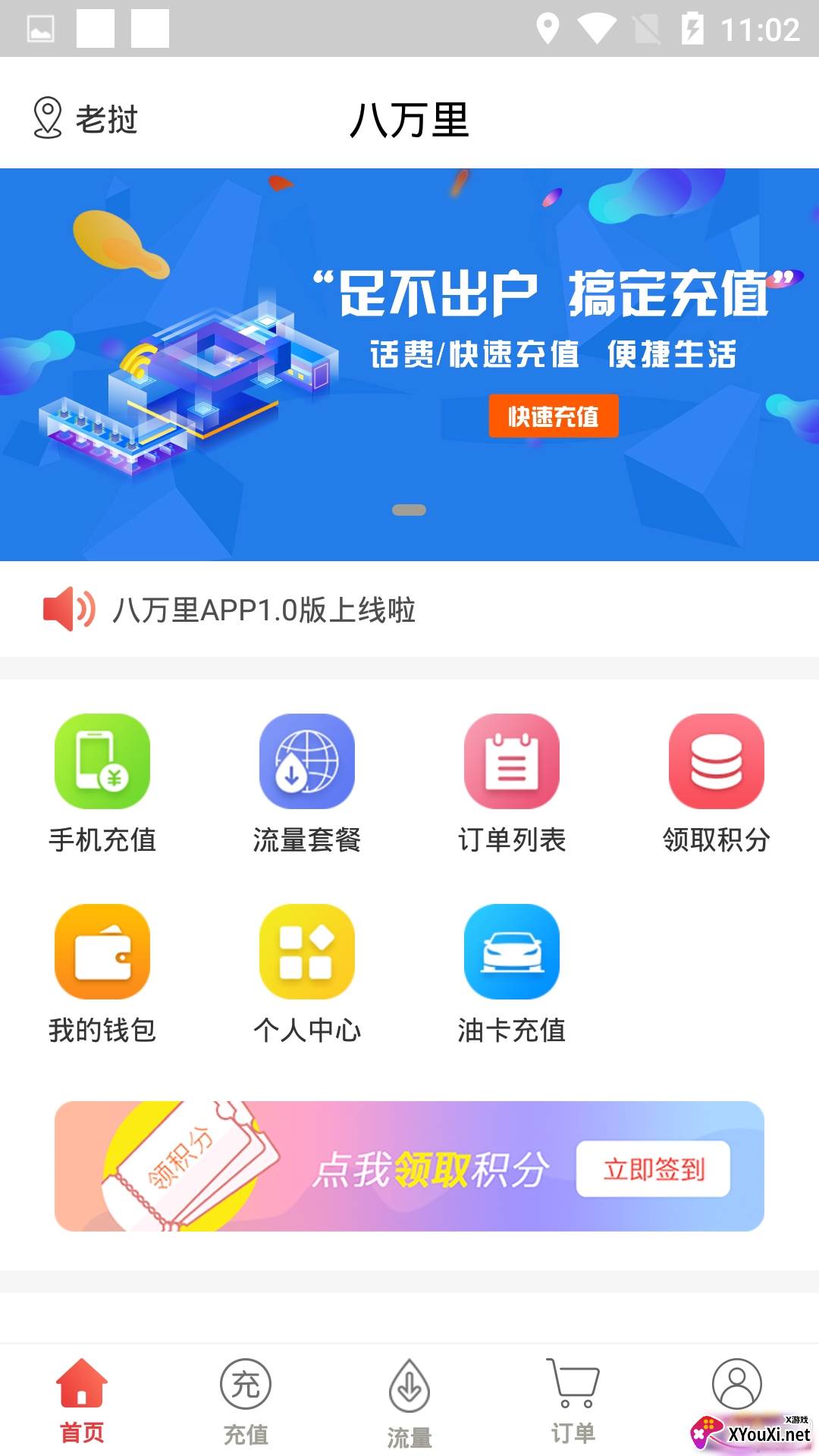The width and height of the screenshot is (819, 1456).
Task: Open 手机充值
Action: point(102,784)
